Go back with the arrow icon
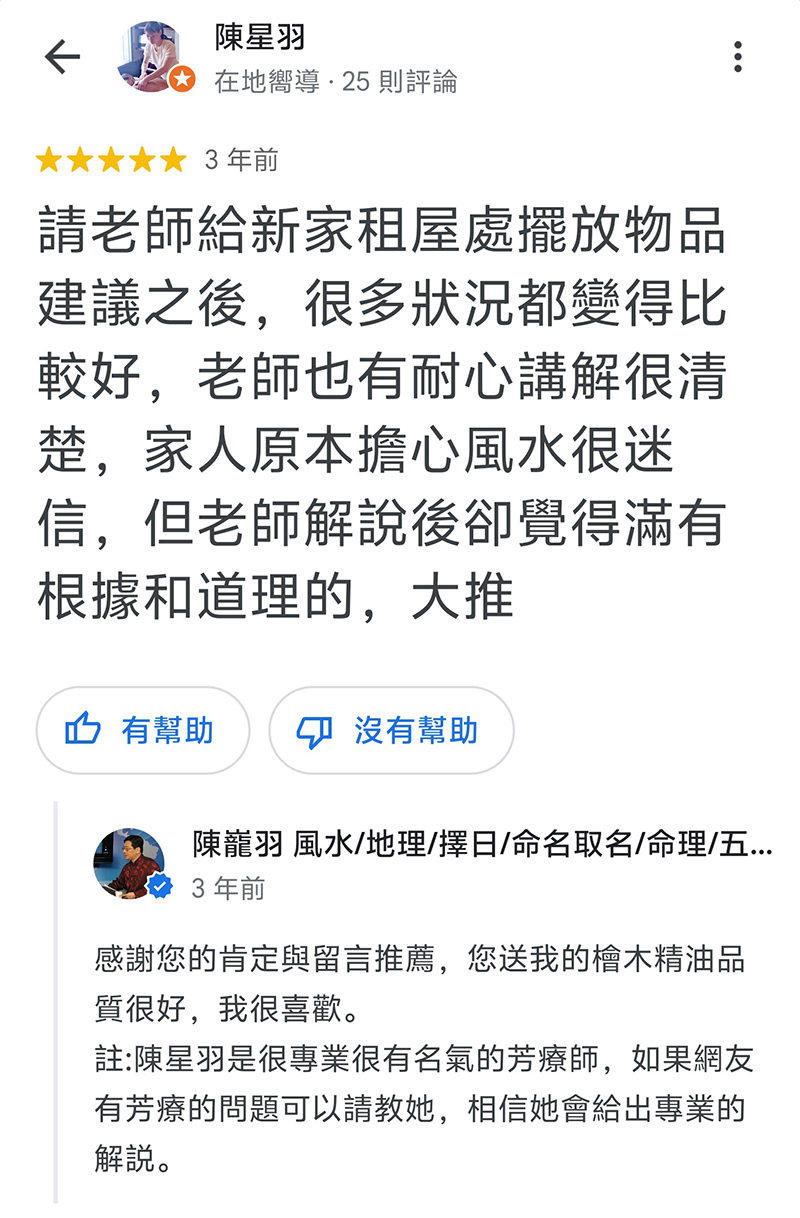Screen dimensions: 800x1218 coord(62,57)
